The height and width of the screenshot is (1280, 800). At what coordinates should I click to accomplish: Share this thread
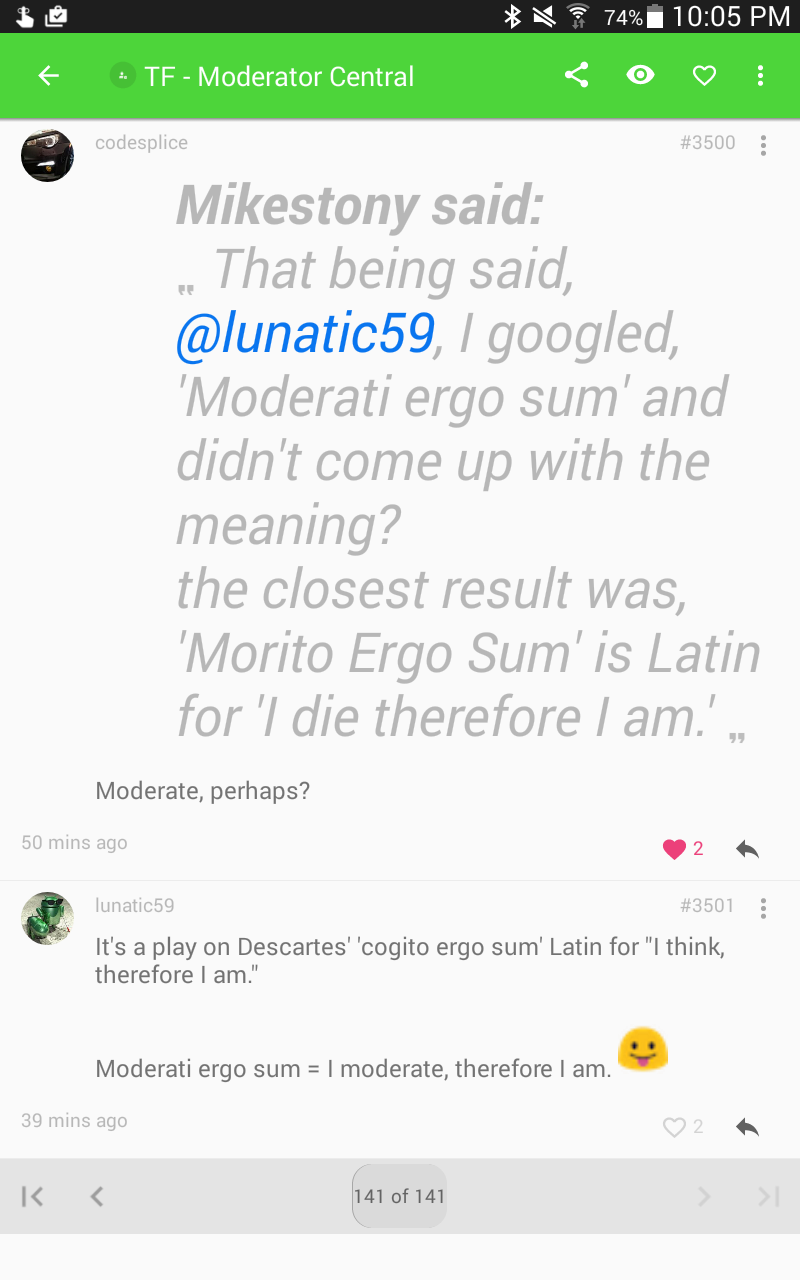click(x=577, y=76)
